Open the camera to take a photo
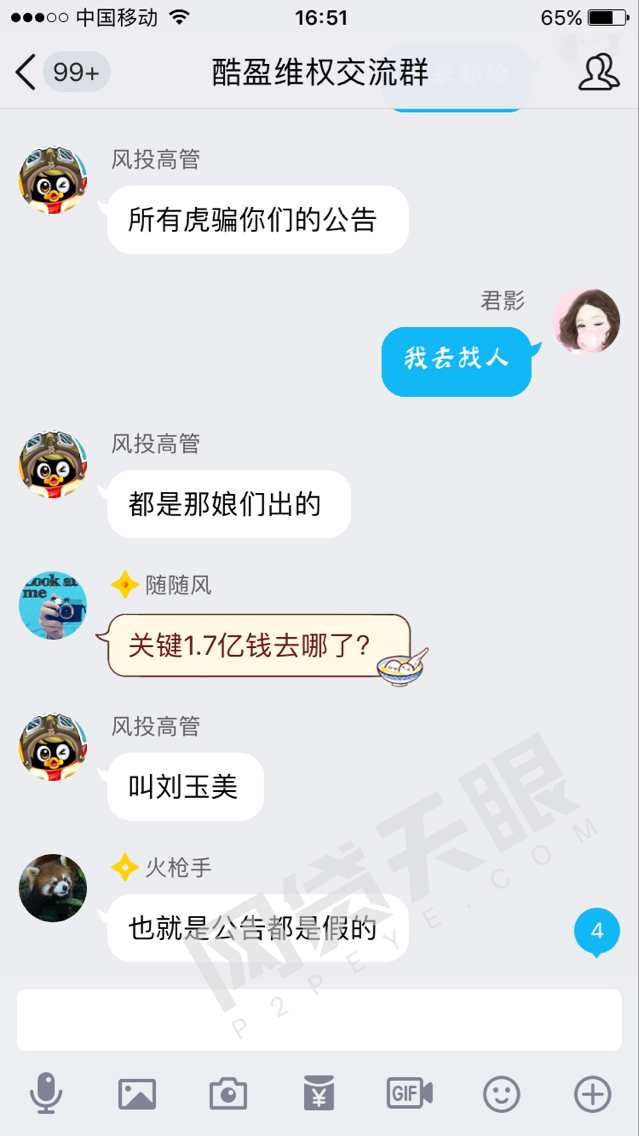639x1136 pixels. pos(228,1094)
